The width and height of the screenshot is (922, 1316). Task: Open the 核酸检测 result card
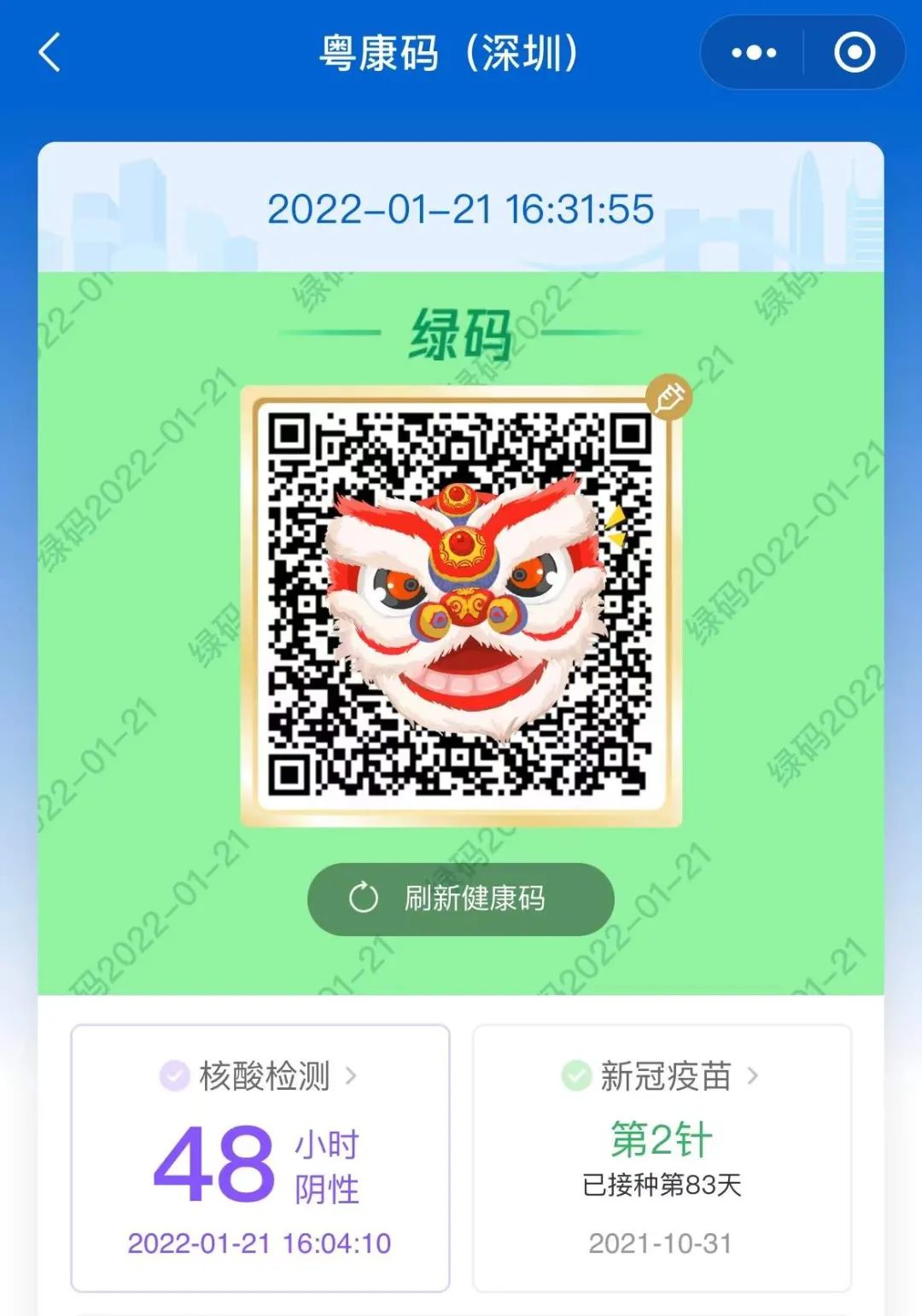coord(260,1158)
